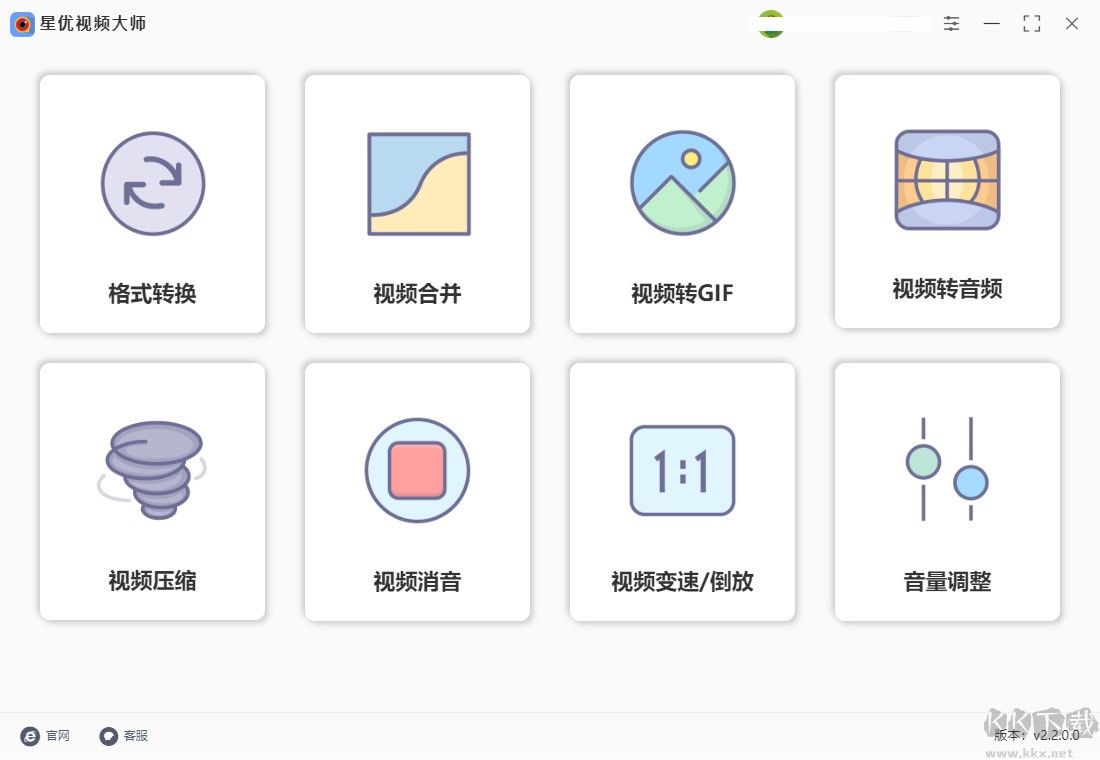This screenshot has width=1100, height=760.
Task: Open the 视频转GIF card
Action: point(682,204)
